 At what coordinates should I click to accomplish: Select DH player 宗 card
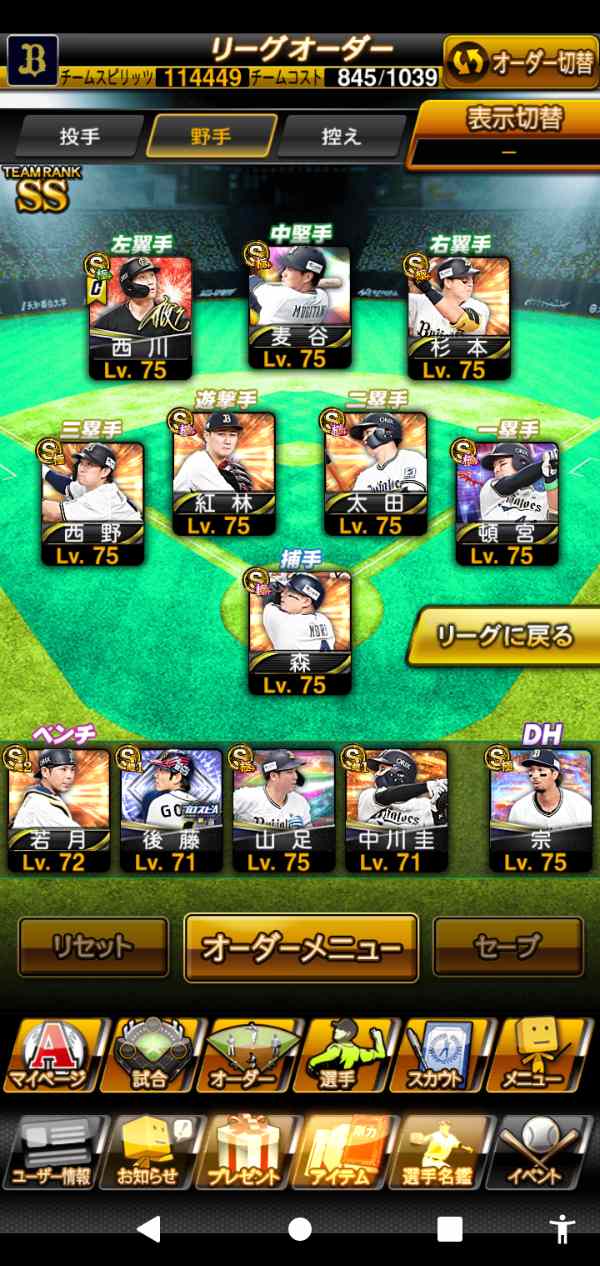coord(540,810)
